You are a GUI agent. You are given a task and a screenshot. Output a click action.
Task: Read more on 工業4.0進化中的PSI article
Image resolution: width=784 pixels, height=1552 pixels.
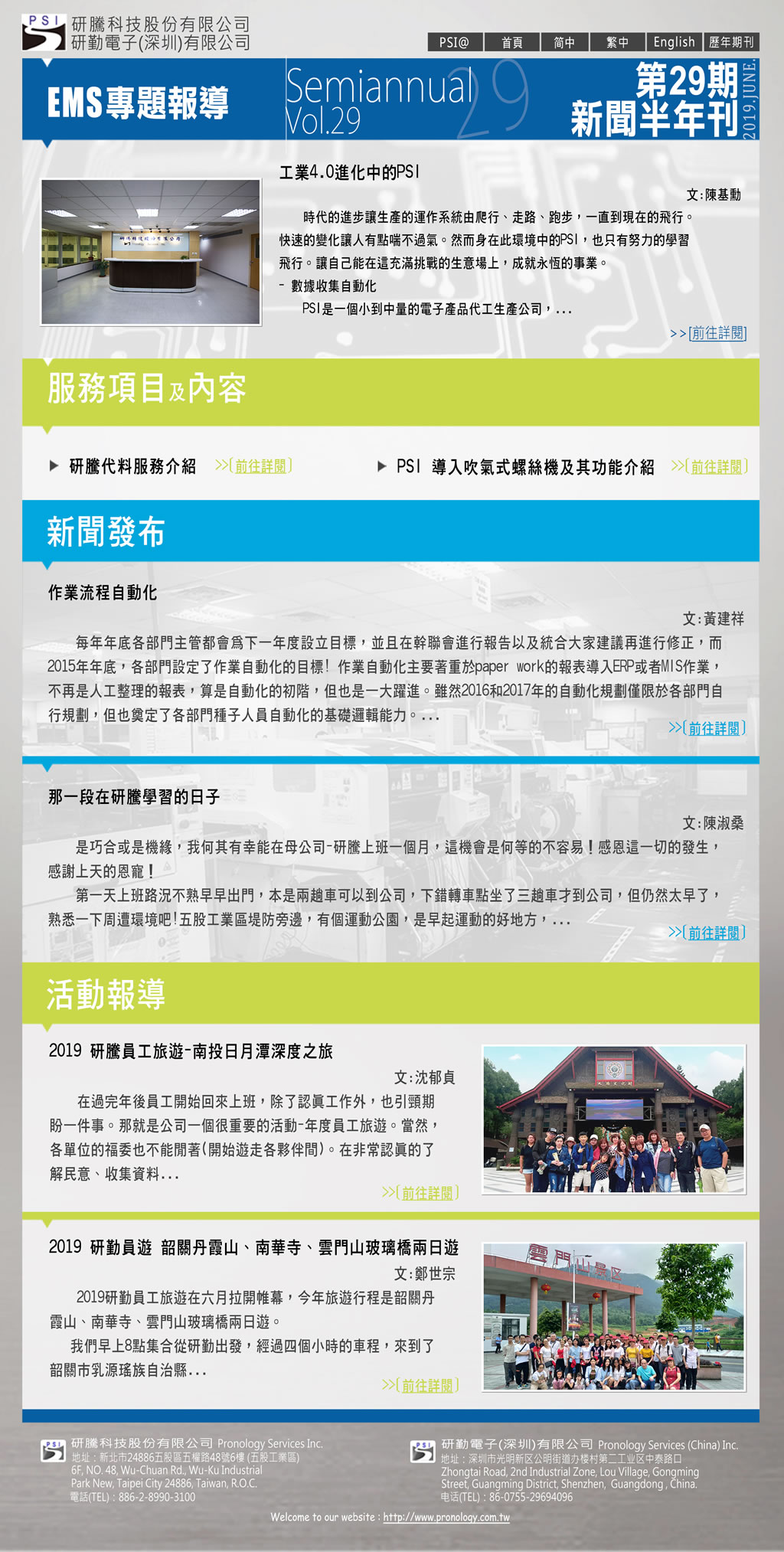(717, 333)
